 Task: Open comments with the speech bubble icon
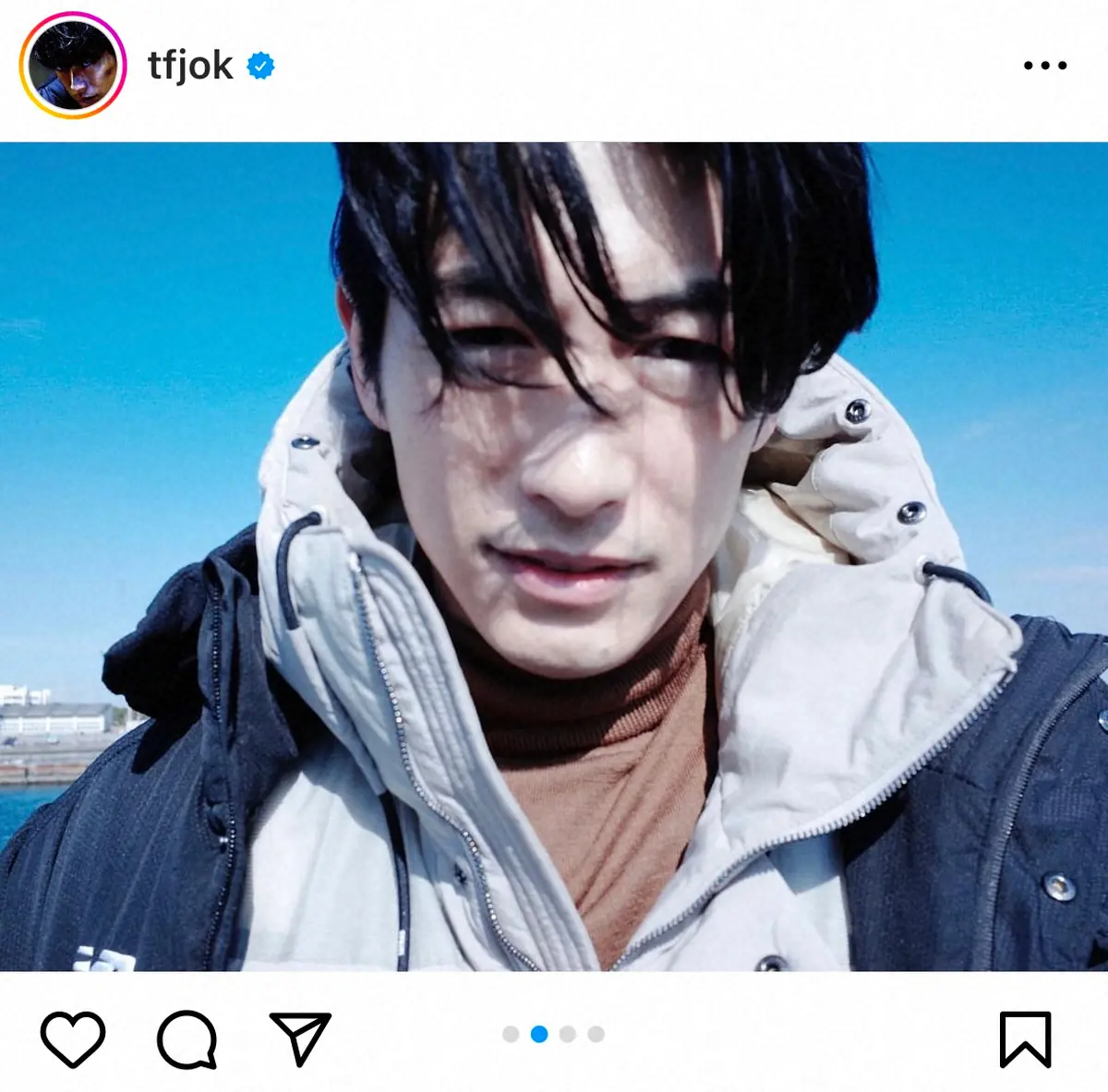point(187,1039)
